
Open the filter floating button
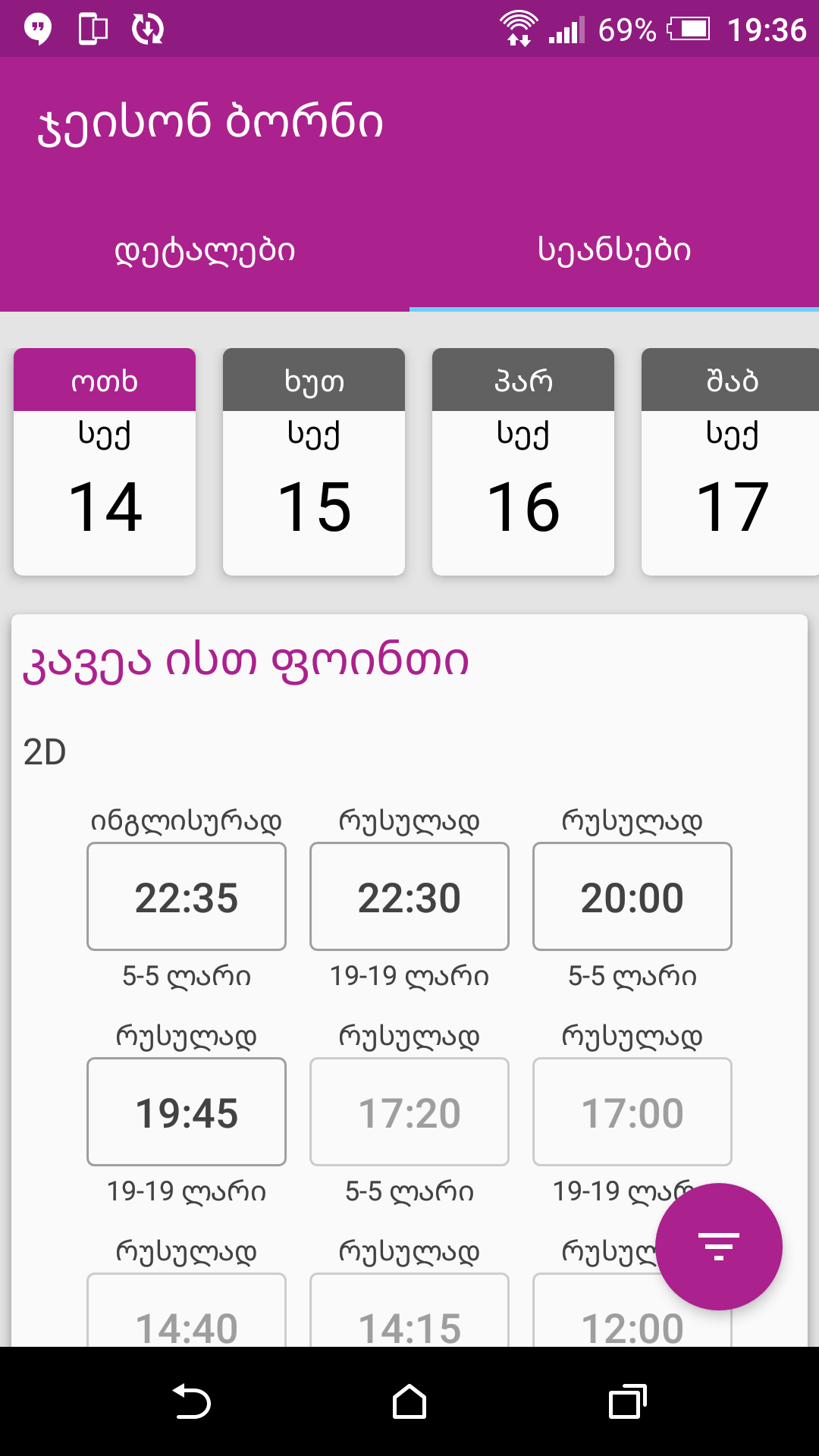coord(718,1246)
